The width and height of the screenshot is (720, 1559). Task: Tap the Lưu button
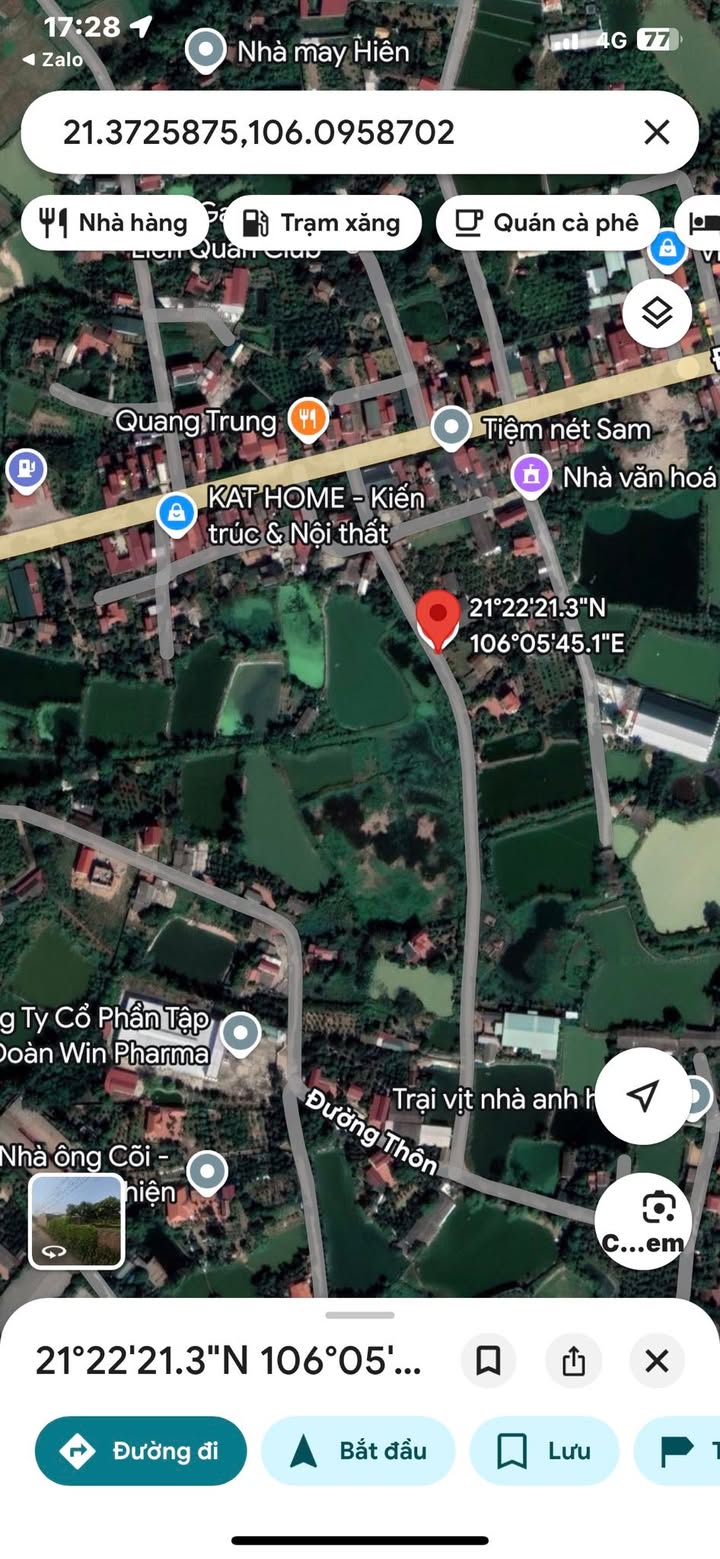coord(544,1451)
